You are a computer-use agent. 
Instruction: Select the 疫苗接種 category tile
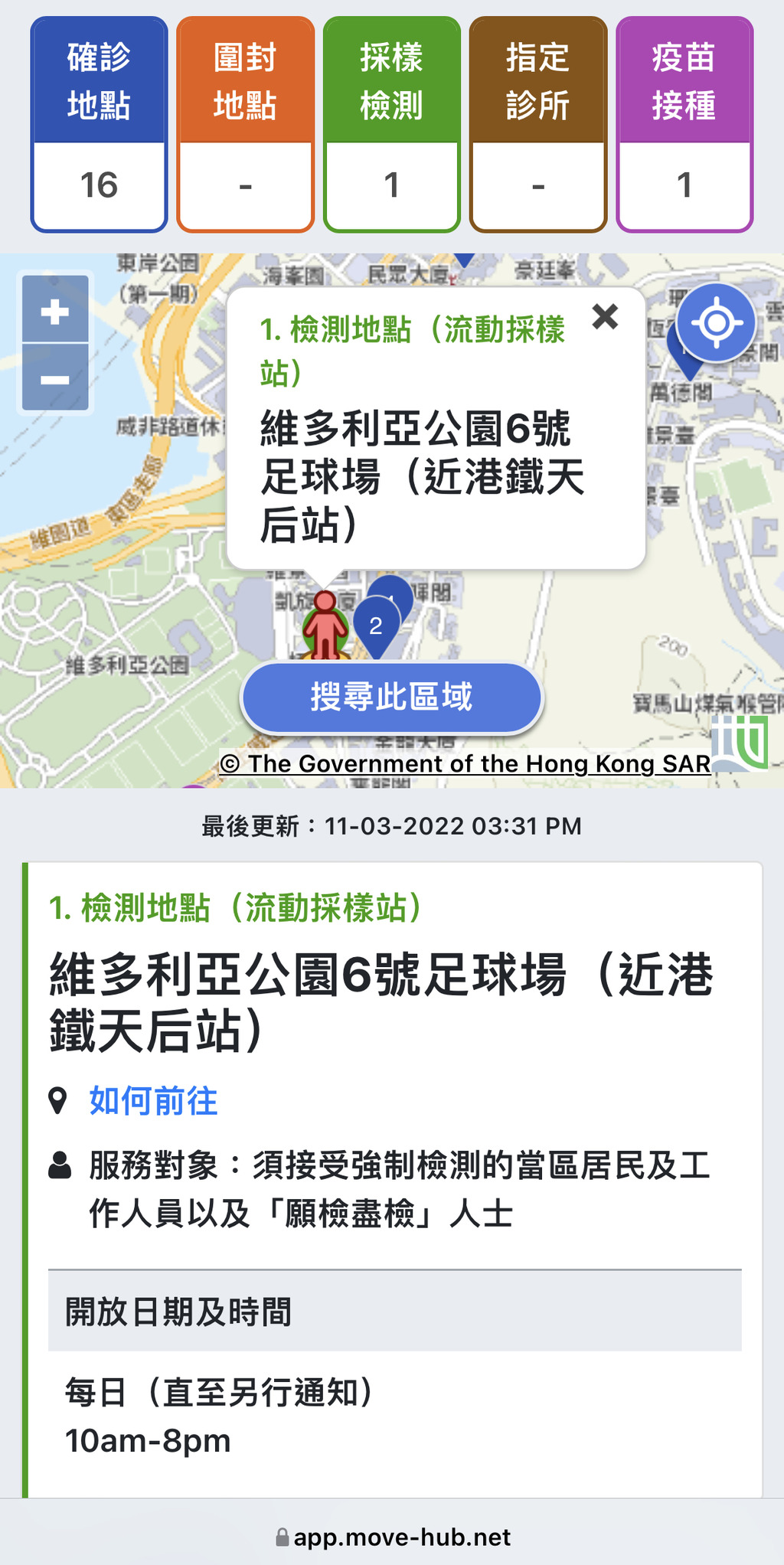click(x=684, y=124)
